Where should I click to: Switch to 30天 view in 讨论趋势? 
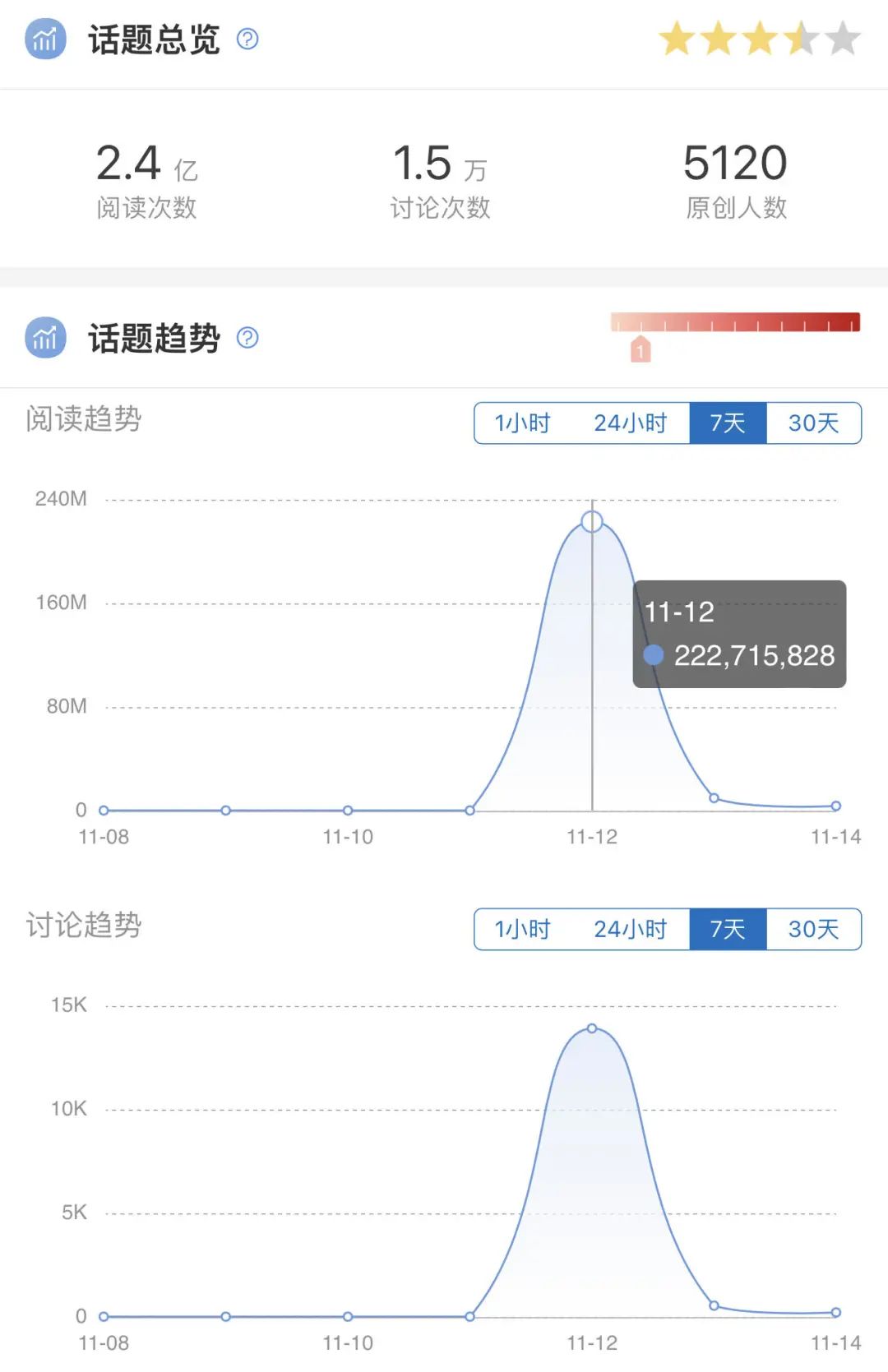pos(812,929)
